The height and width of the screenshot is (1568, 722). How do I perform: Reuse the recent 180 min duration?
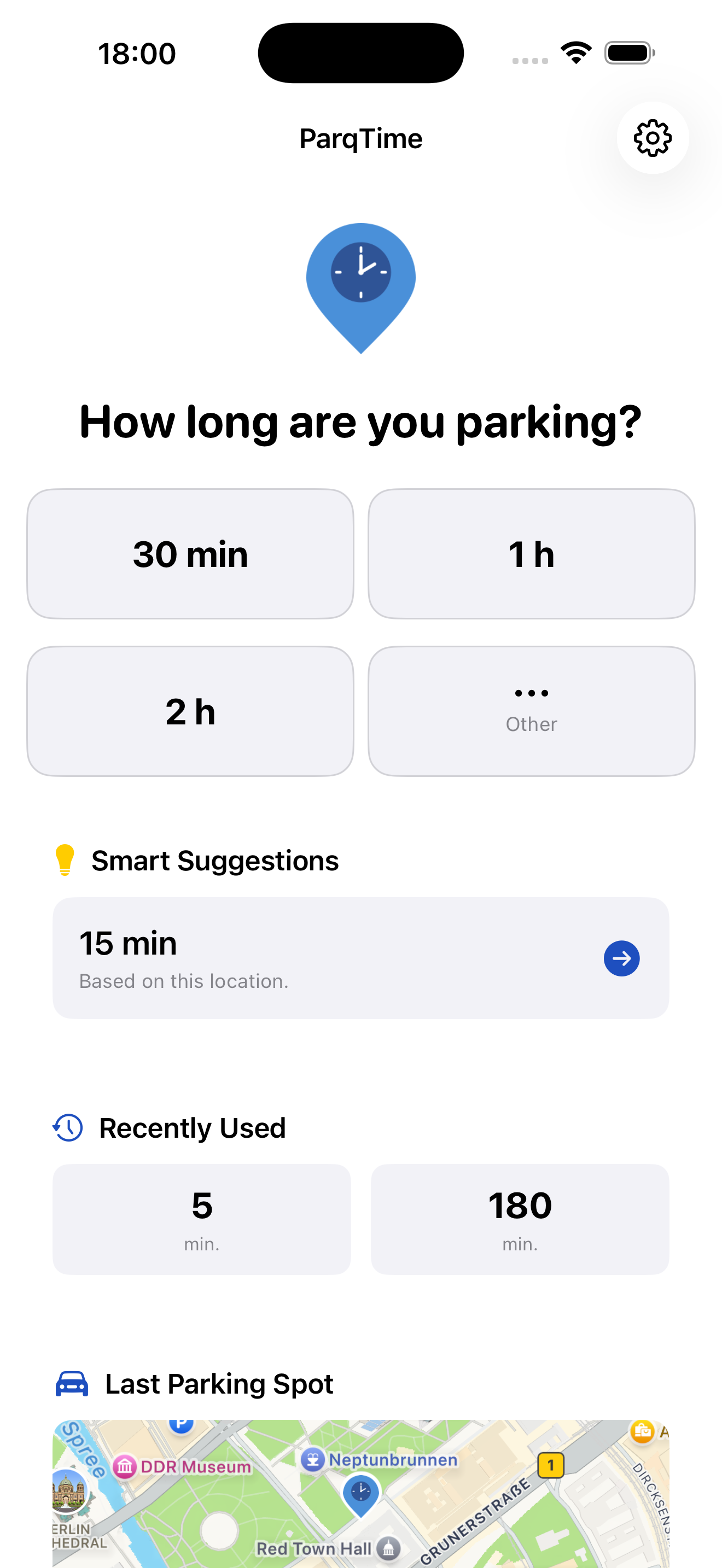(519, 1219)
